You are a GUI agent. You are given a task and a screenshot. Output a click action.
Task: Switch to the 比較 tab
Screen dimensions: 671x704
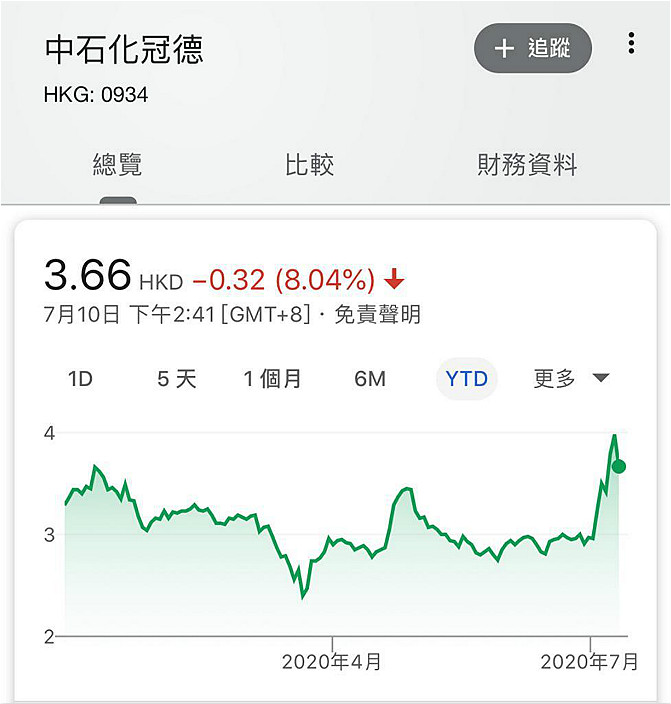(309, 164)
